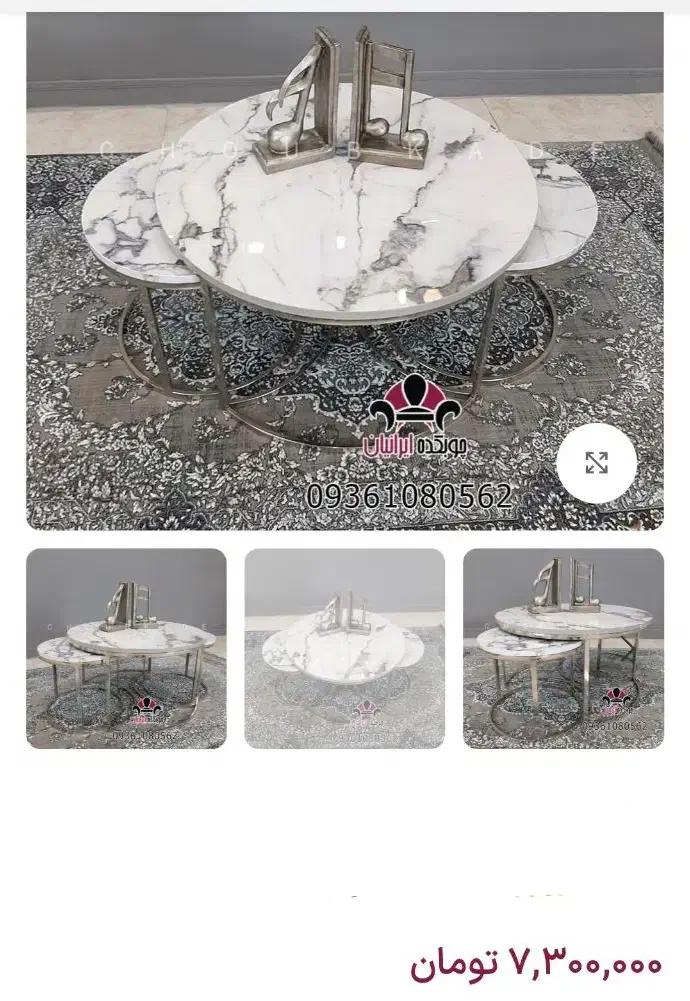Expand the main product image to fullscreen

coord(596,462)
